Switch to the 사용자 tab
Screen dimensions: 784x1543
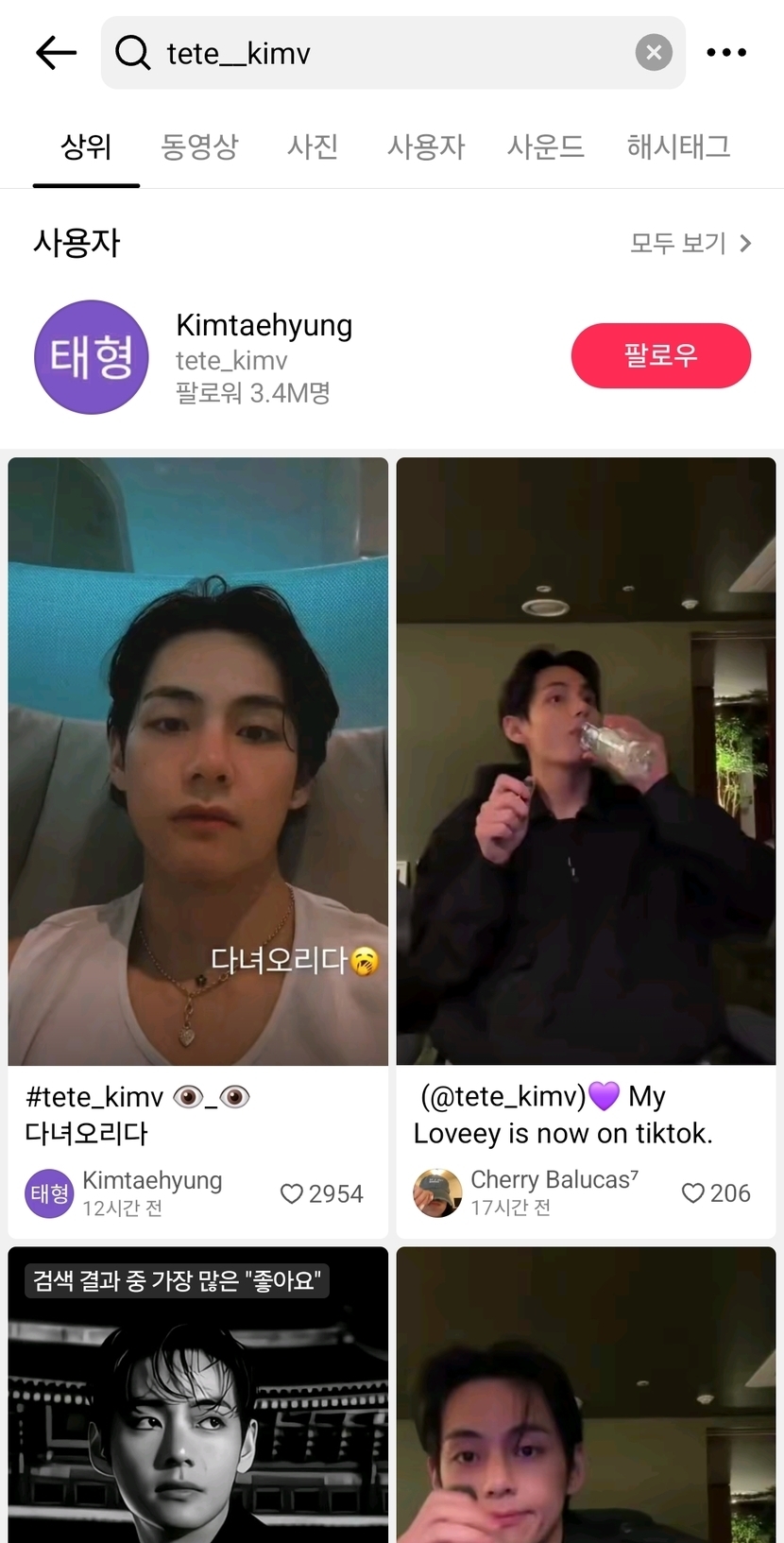click(x=426, y=146)
